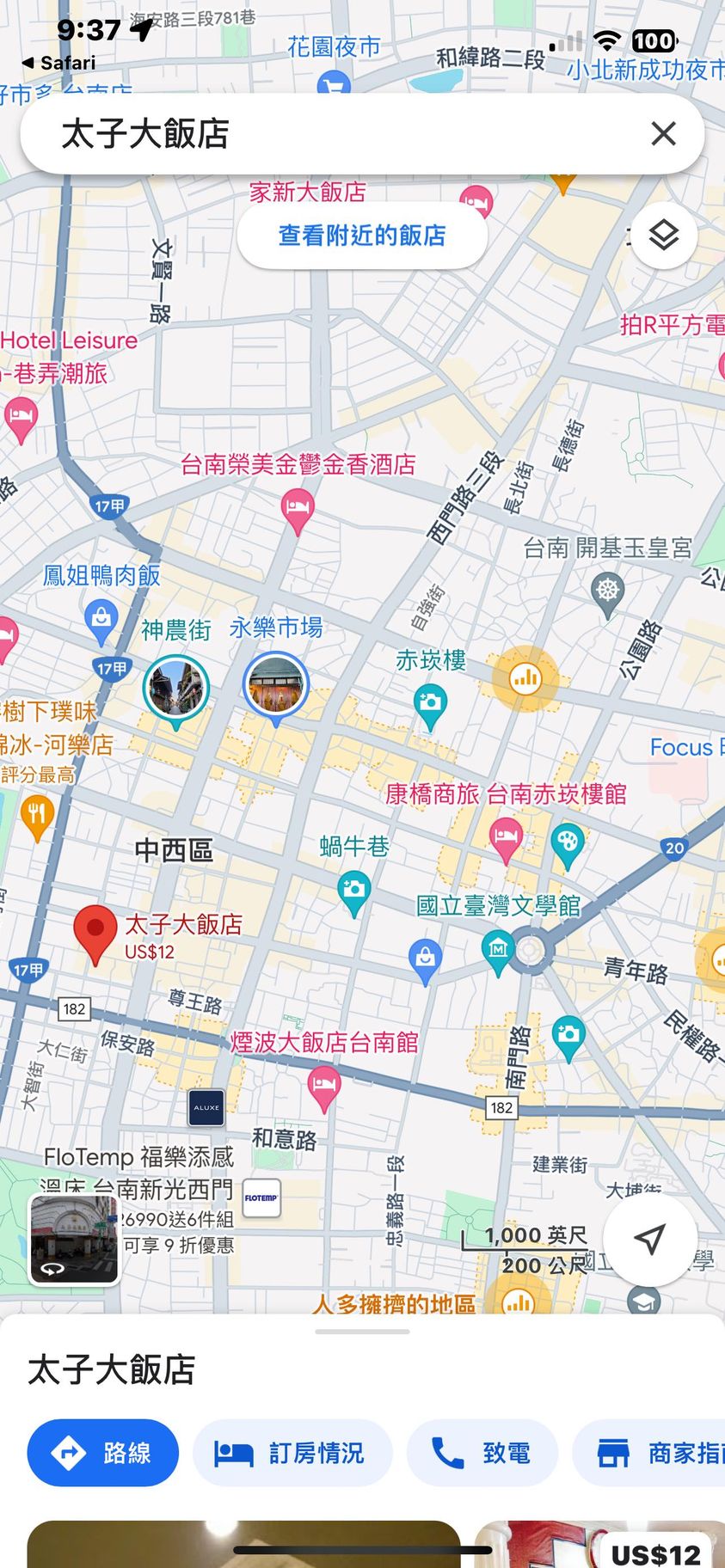The height and width of the screenshot is (1568, 725).
Task: Open the 國立臺灣文學館 museum pin
Action: coord(497,950)
